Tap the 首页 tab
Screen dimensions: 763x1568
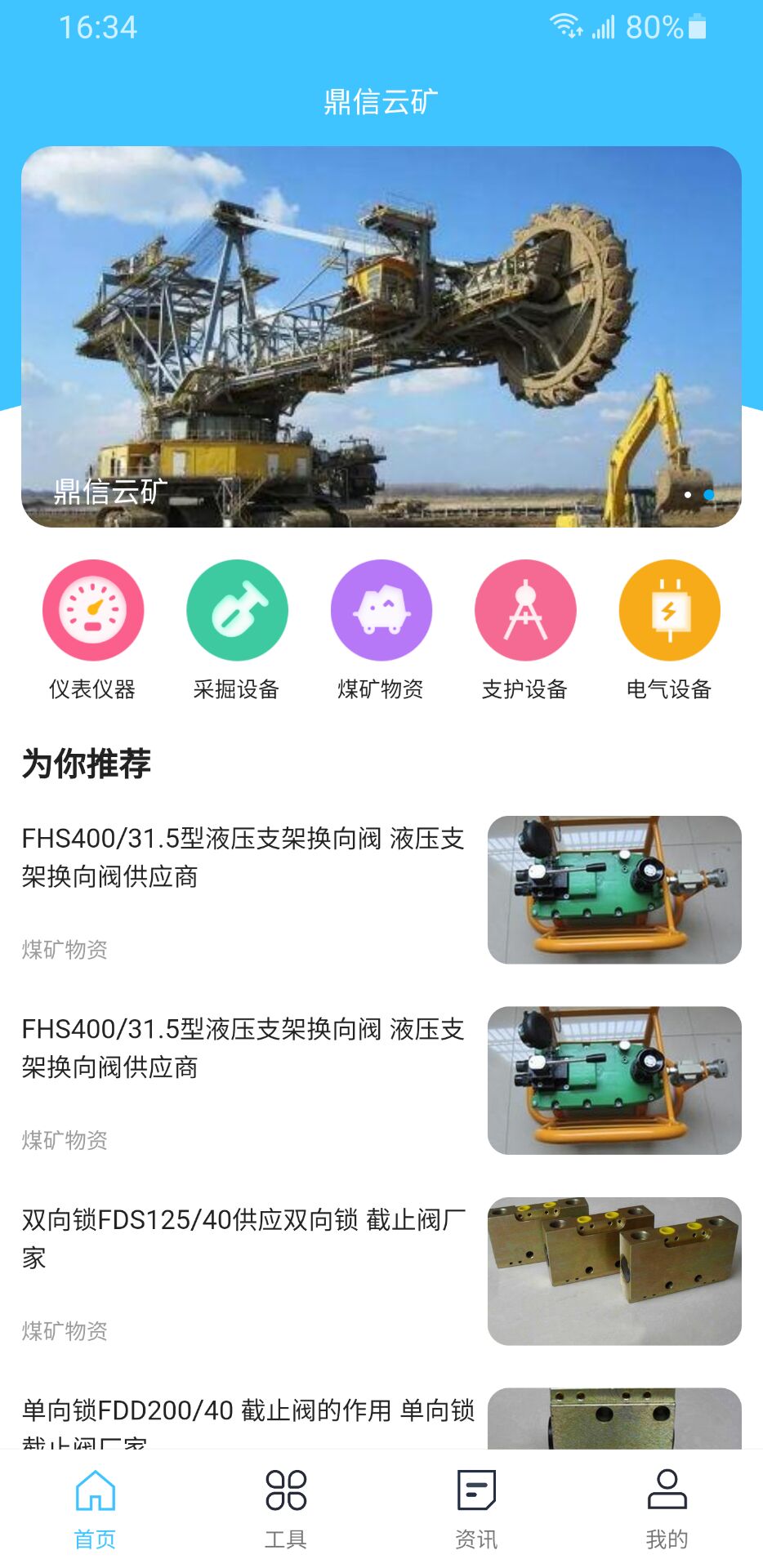click(95, 1509)
